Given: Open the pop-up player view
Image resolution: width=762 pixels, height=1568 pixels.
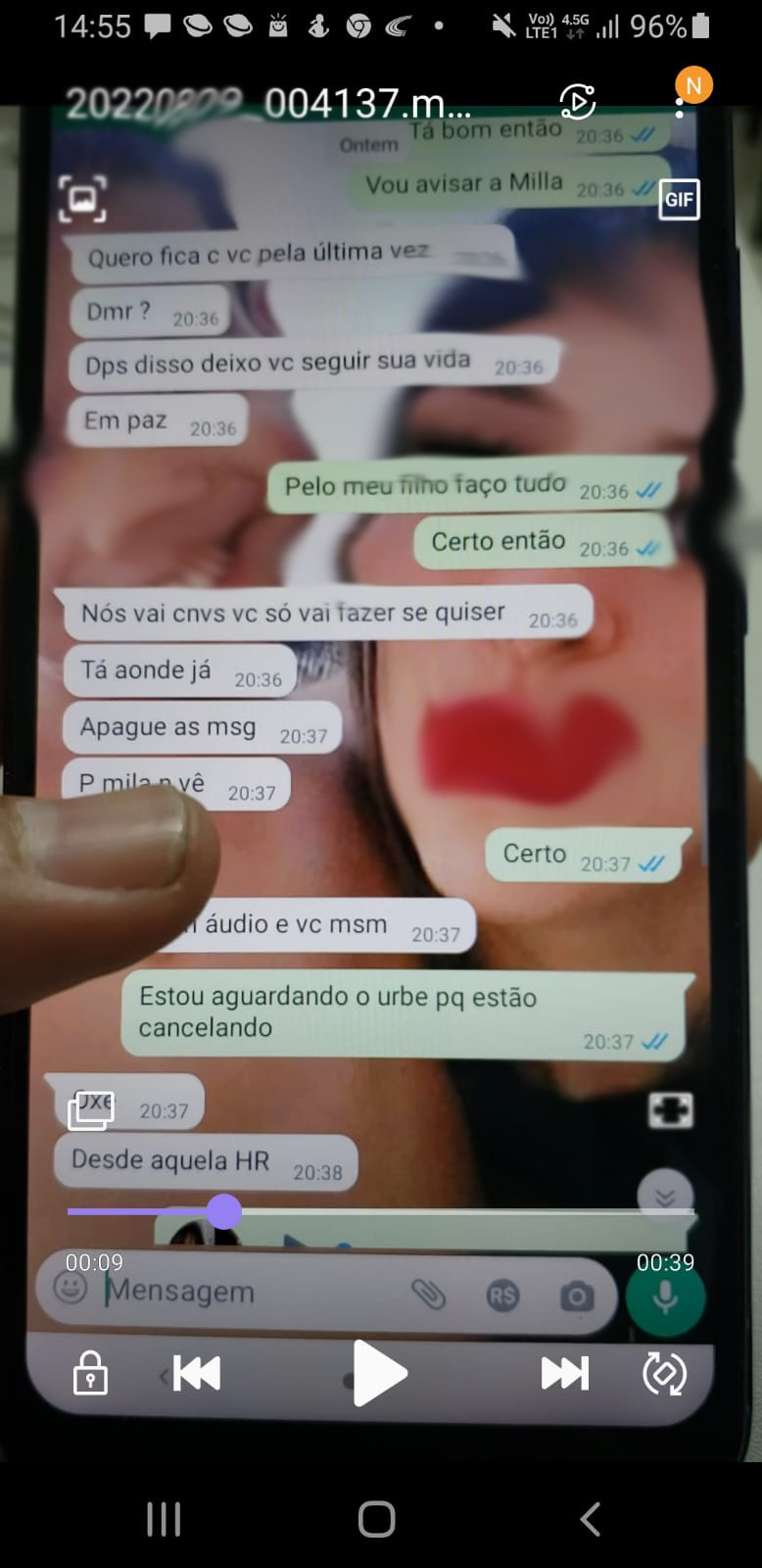Looking at the screenshot, I should click(90, 1110).
